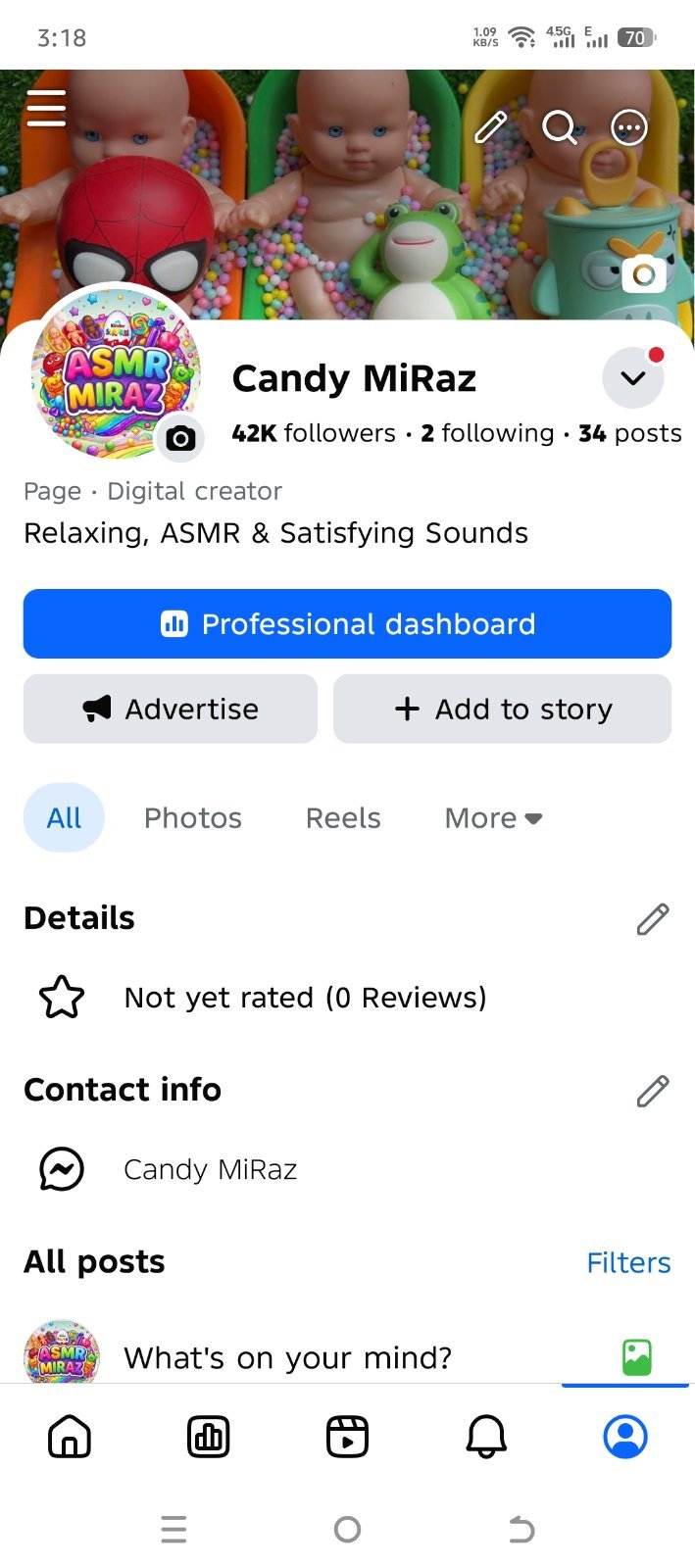Edit Contact info
Image resolution: width=695 pixels, height=1568 pixels.
pos(653,1090)
